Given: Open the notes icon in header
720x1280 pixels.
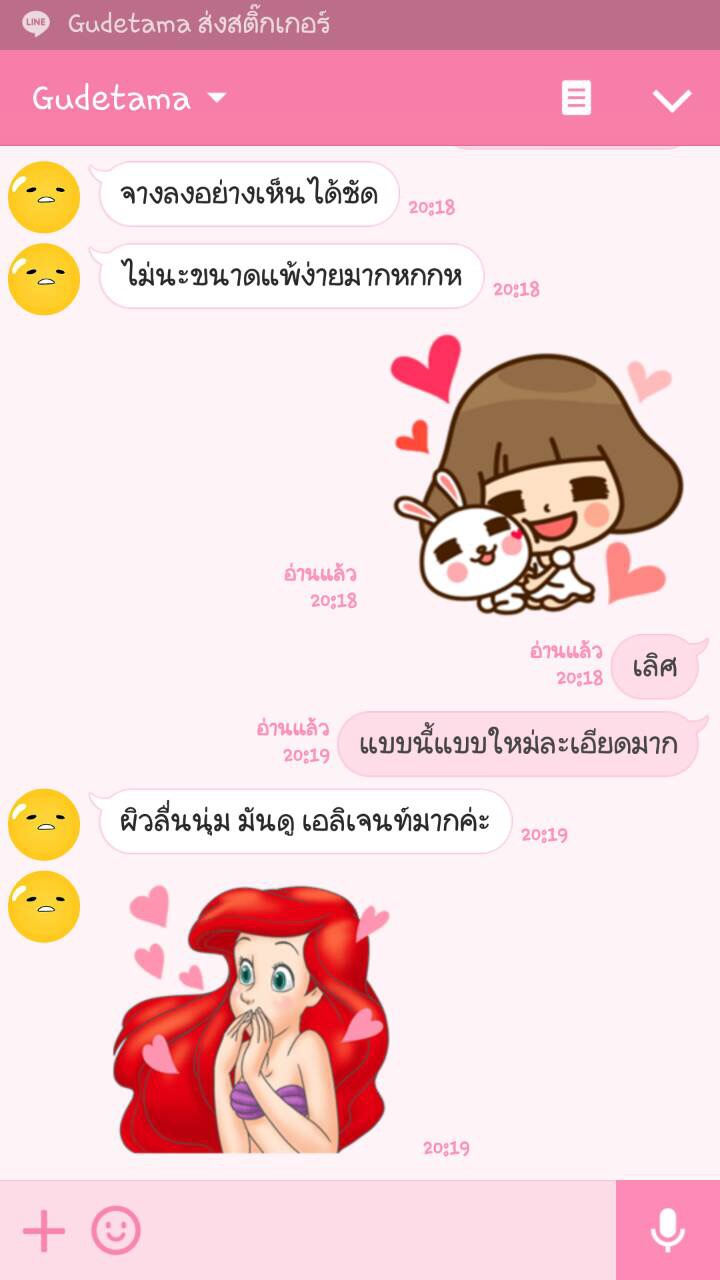Looking at the screenshot, I should (x=576, y=98).
